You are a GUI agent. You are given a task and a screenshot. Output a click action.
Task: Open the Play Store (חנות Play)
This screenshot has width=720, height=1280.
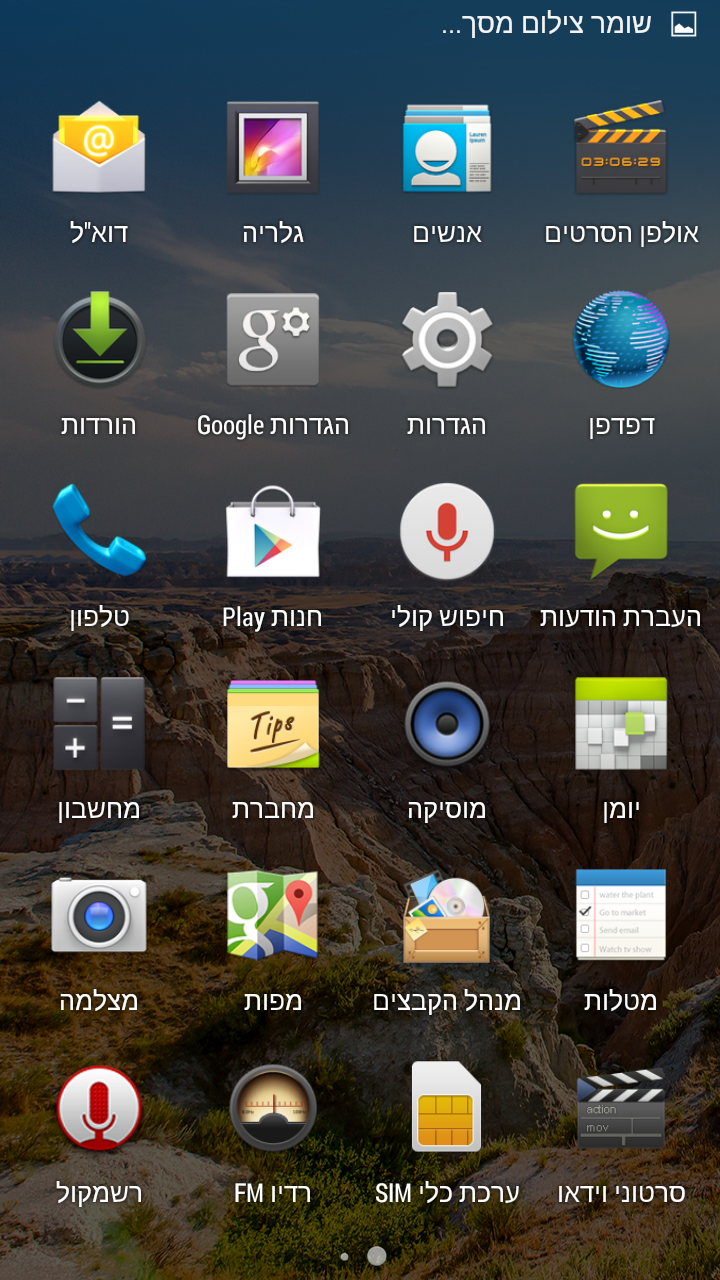(272, 532)
